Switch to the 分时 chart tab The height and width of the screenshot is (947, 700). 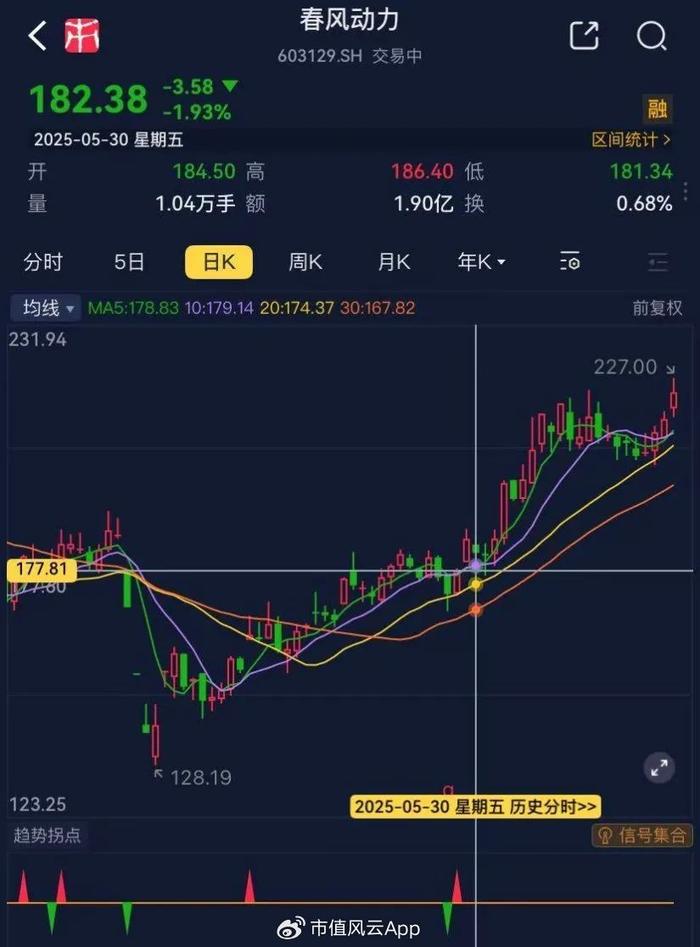tap(43, 262)
